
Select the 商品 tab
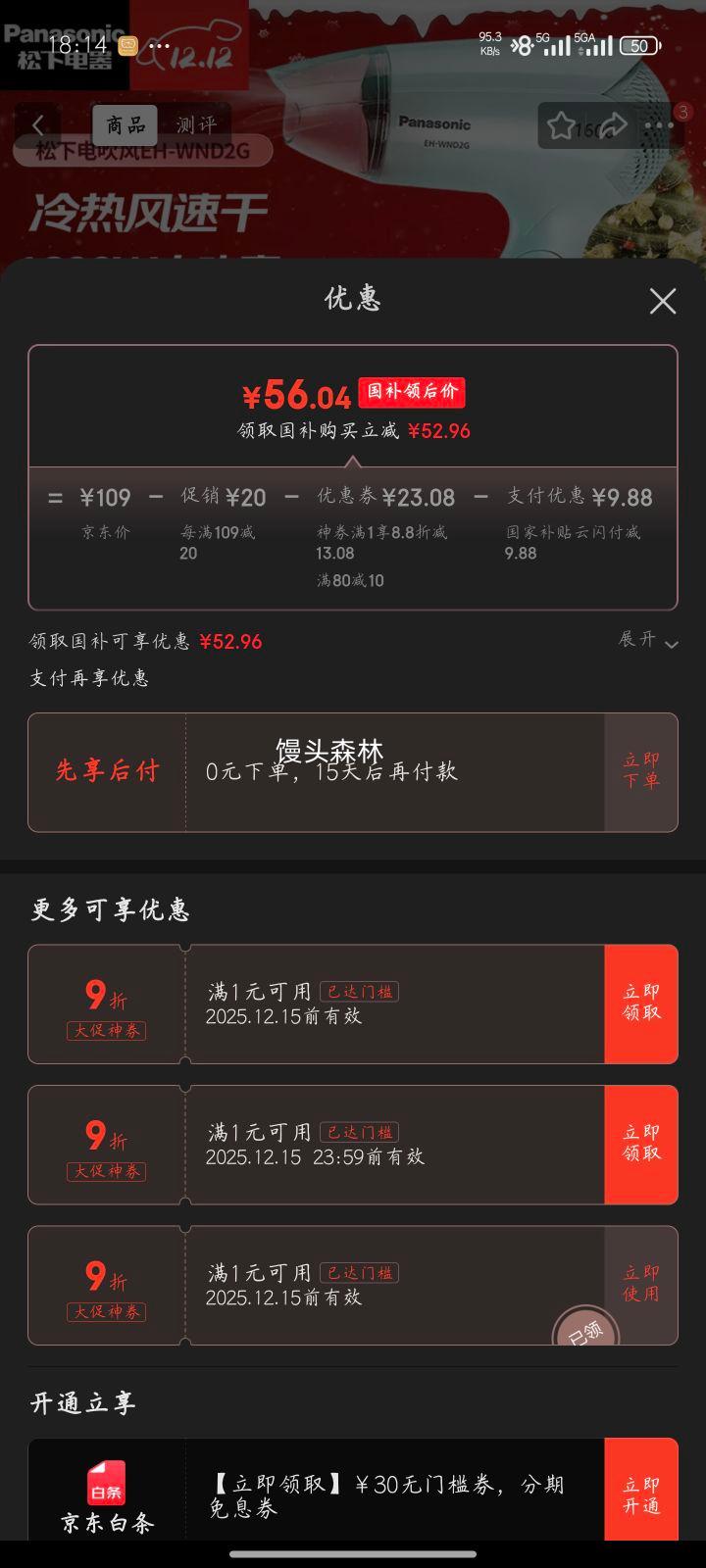(x=124, y=125)
